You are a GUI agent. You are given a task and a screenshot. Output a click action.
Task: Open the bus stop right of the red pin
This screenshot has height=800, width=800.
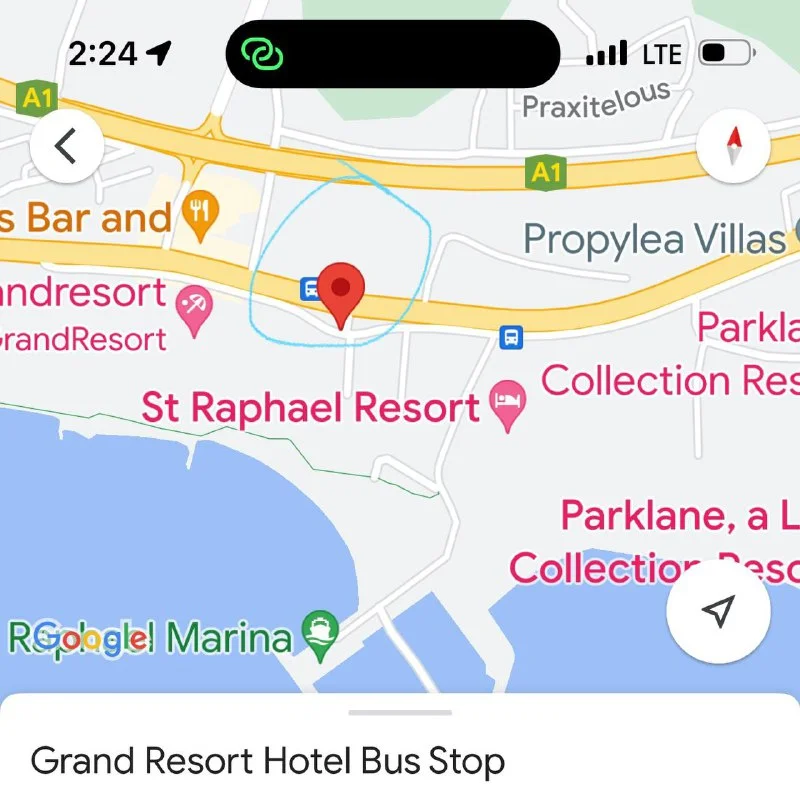point(511,337)
